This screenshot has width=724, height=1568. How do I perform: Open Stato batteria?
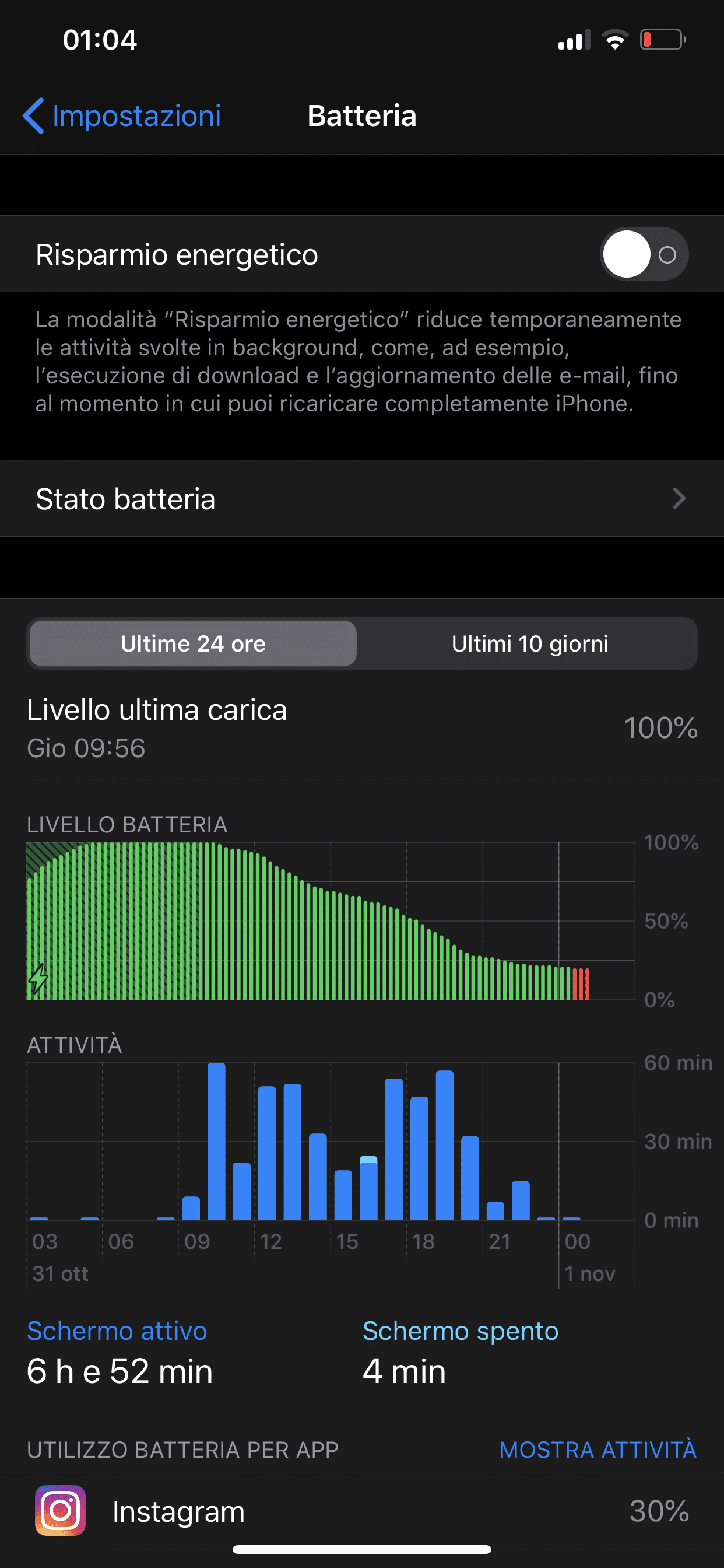point(361,499)
